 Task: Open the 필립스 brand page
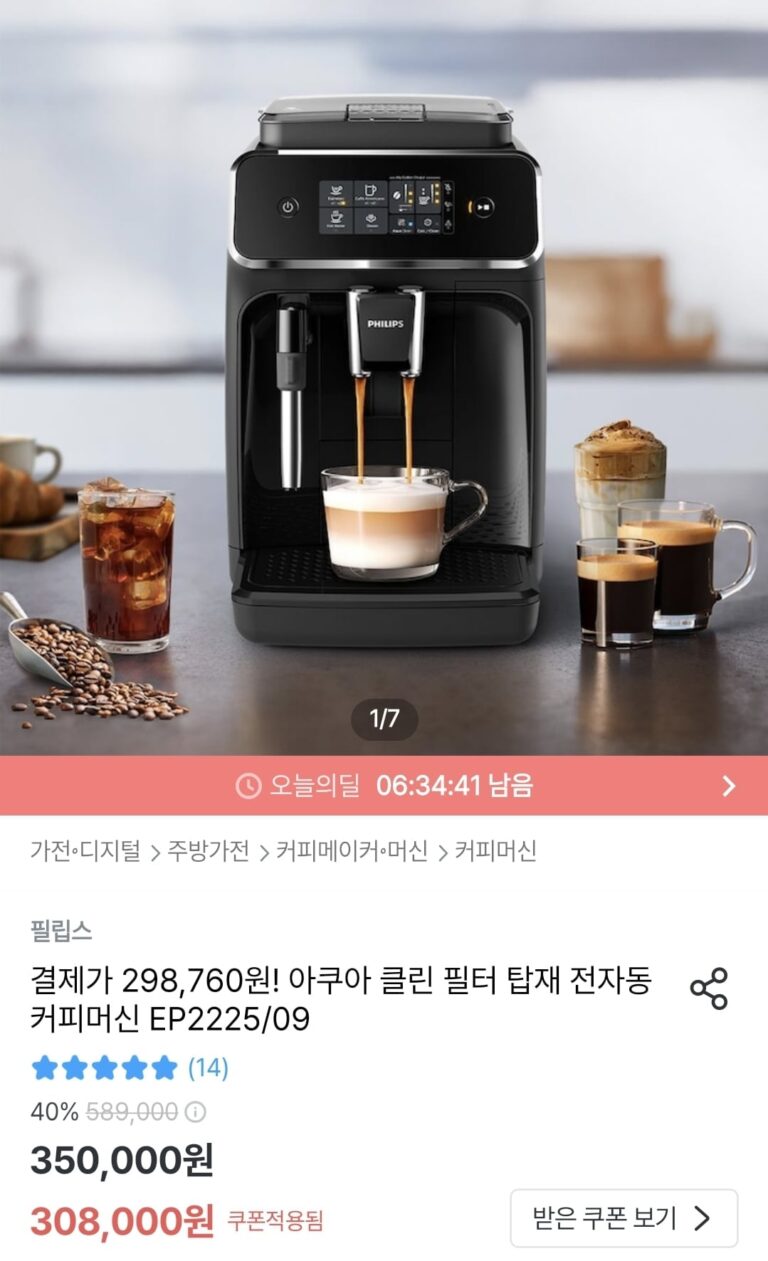coord(61,931)
